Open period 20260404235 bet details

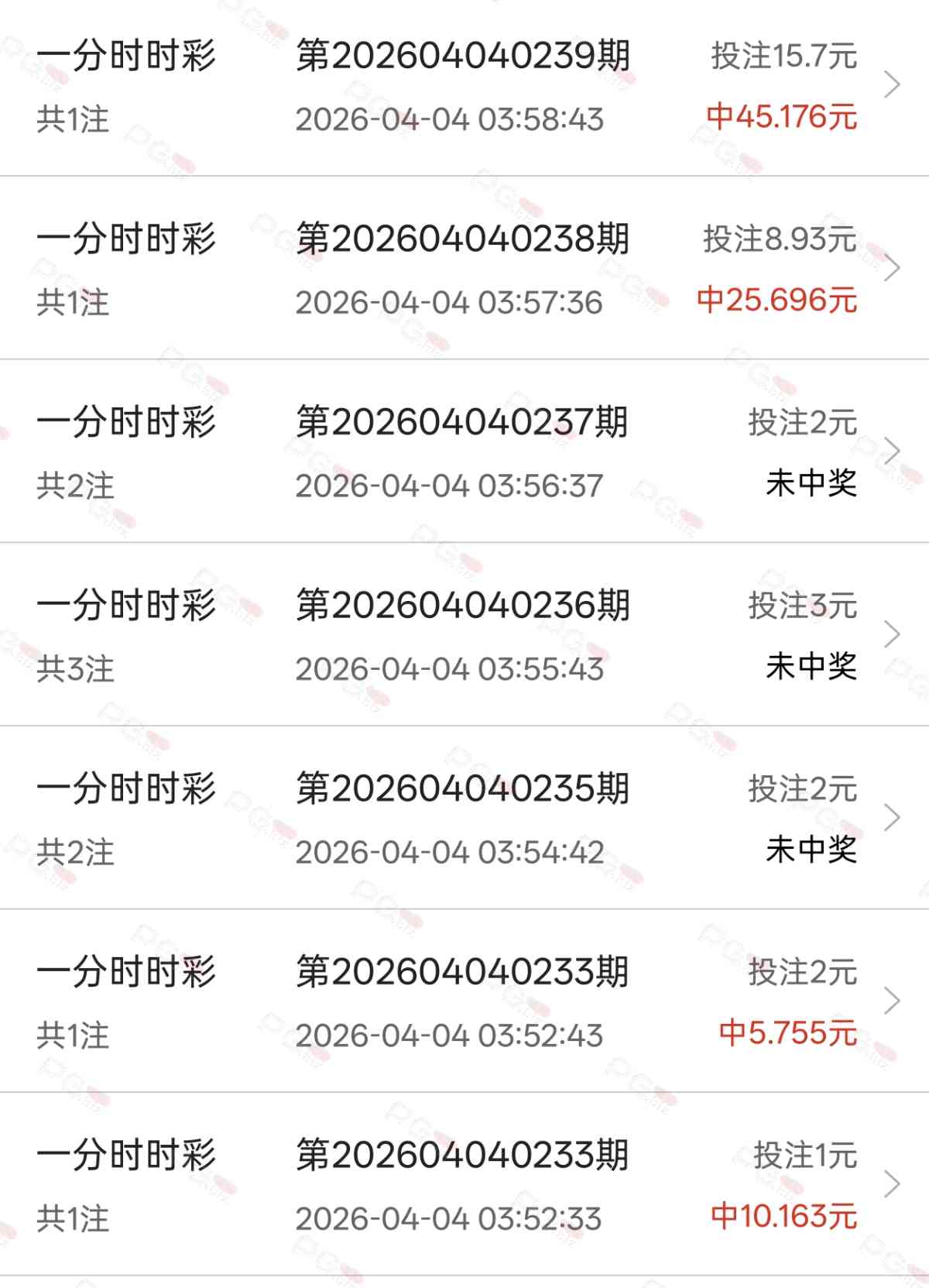tap(463, 818)
